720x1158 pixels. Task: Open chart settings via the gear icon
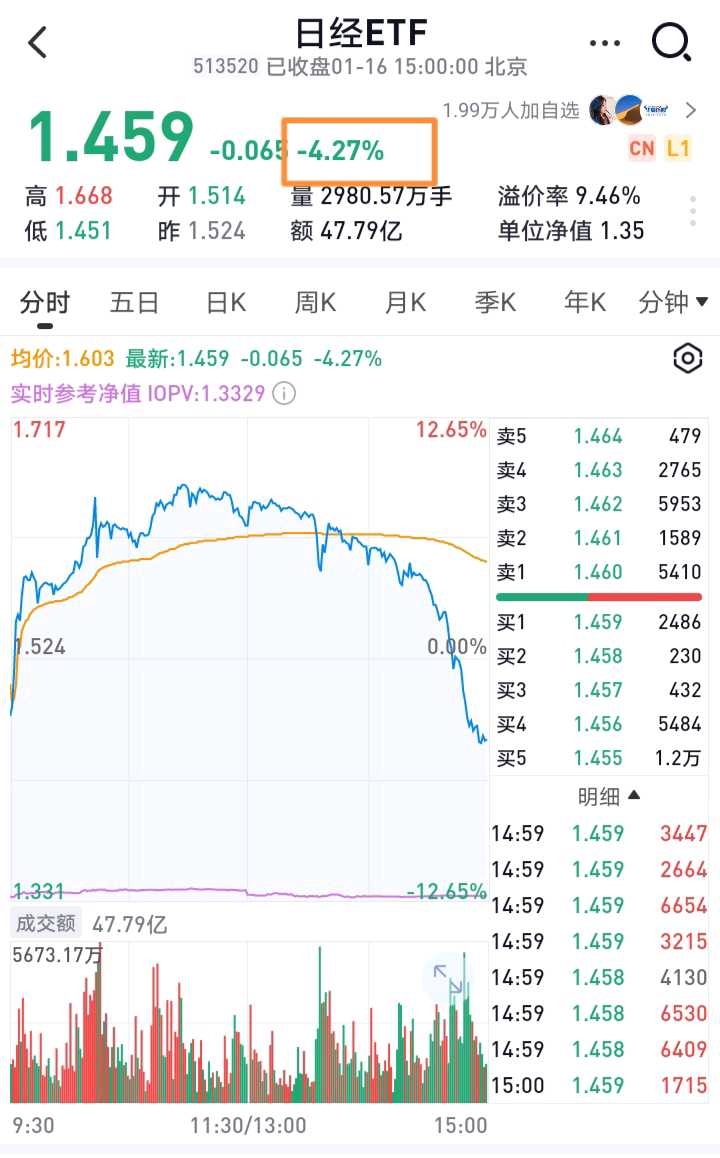tap(686, 358)
